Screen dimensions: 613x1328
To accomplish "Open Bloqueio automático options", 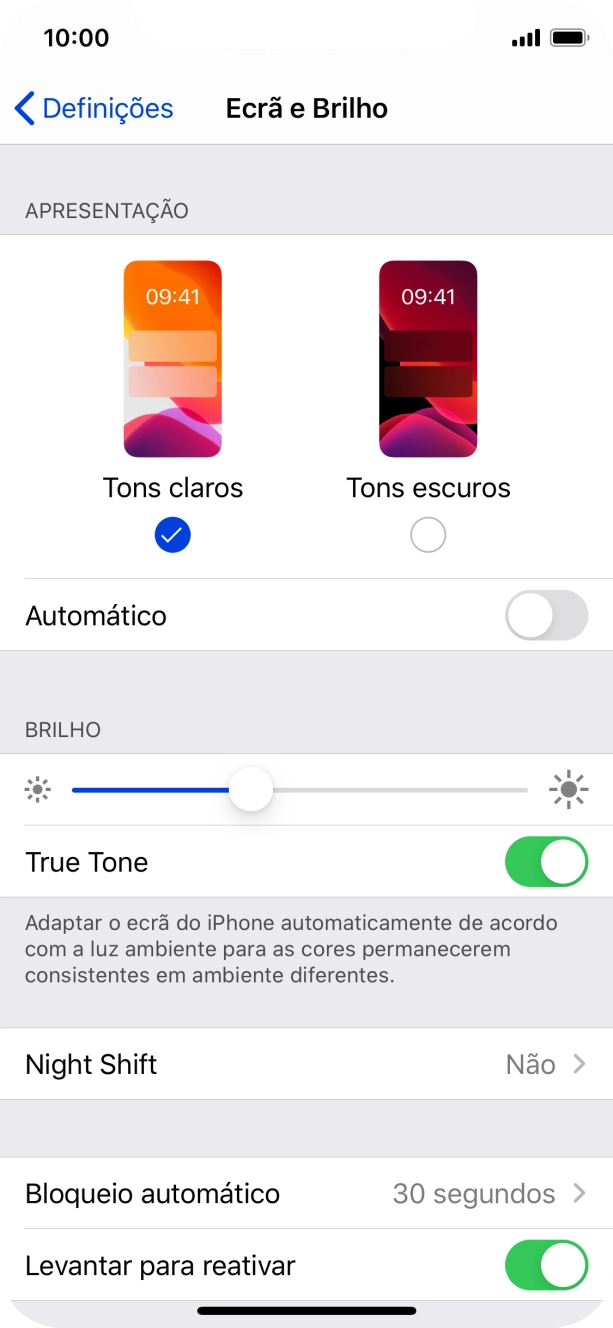I will 306,1193.
